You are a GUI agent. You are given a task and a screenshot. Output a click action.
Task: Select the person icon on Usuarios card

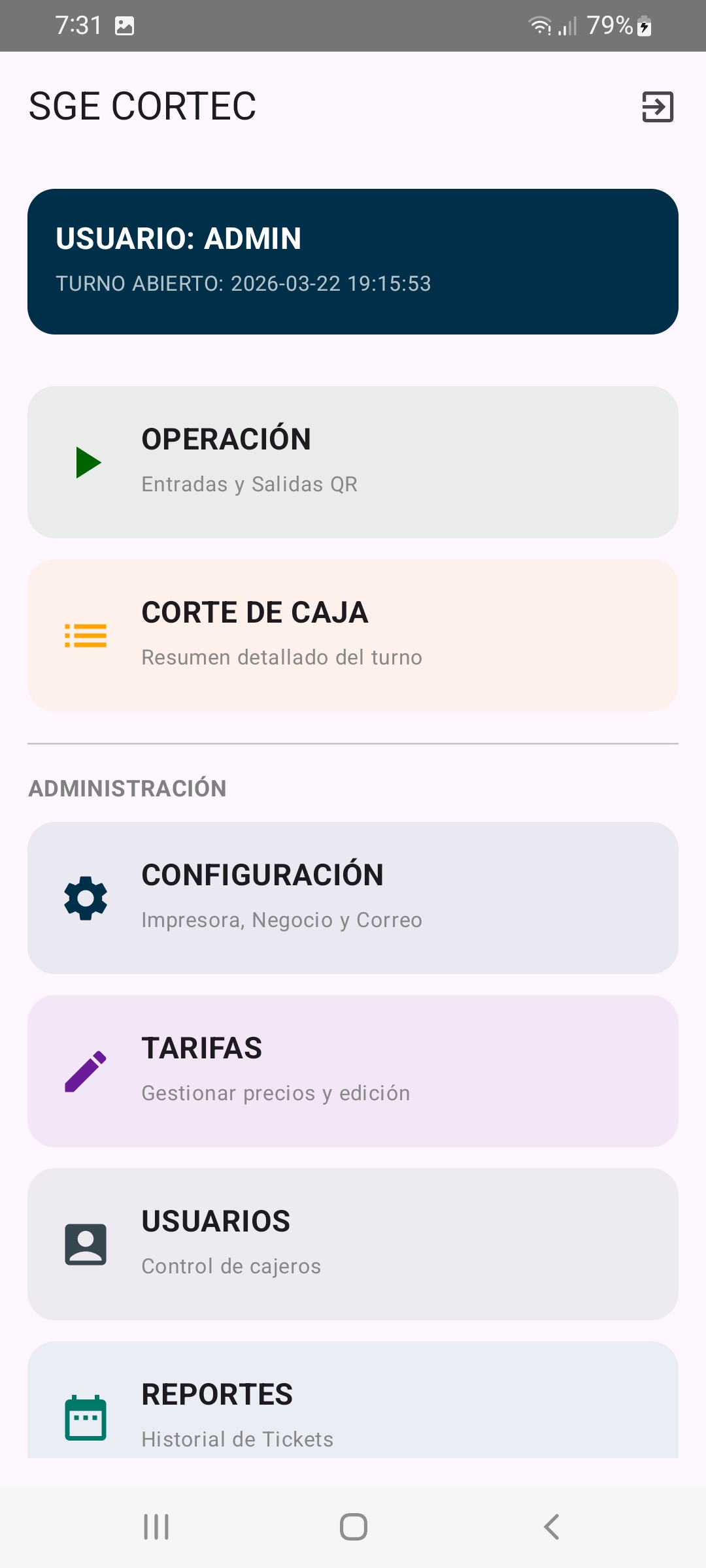click(x=86, y=1243)
